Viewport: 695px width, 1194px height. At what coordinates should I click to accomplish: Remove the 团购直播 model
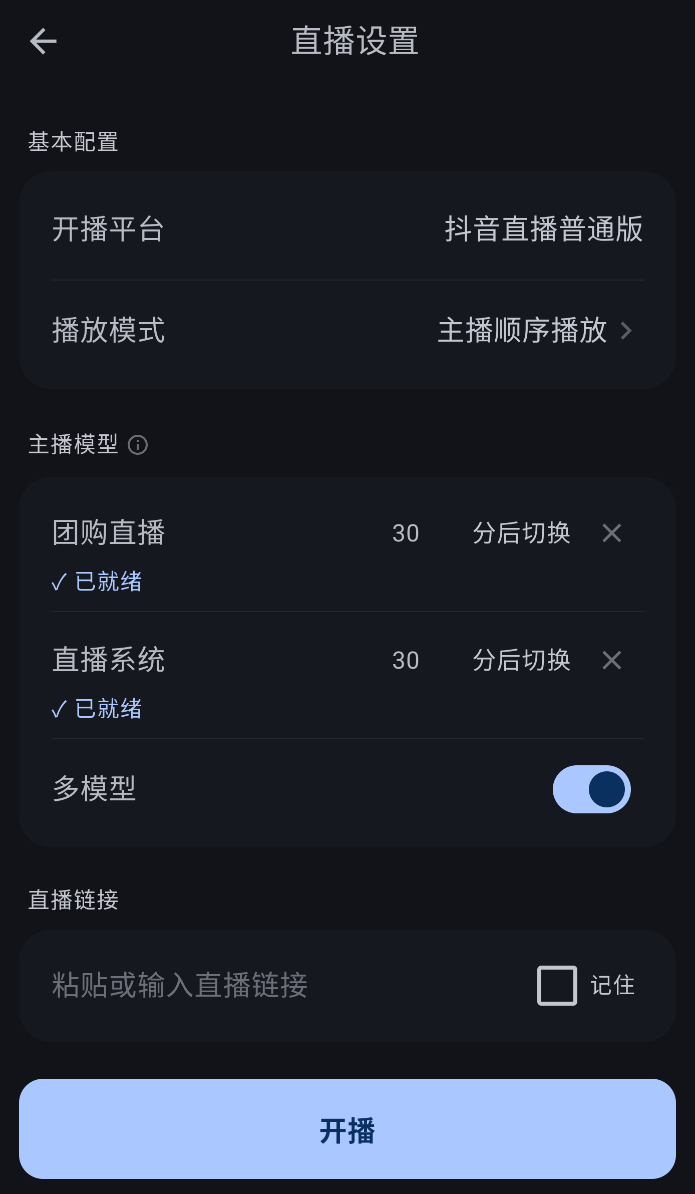(x=612, y=533)
